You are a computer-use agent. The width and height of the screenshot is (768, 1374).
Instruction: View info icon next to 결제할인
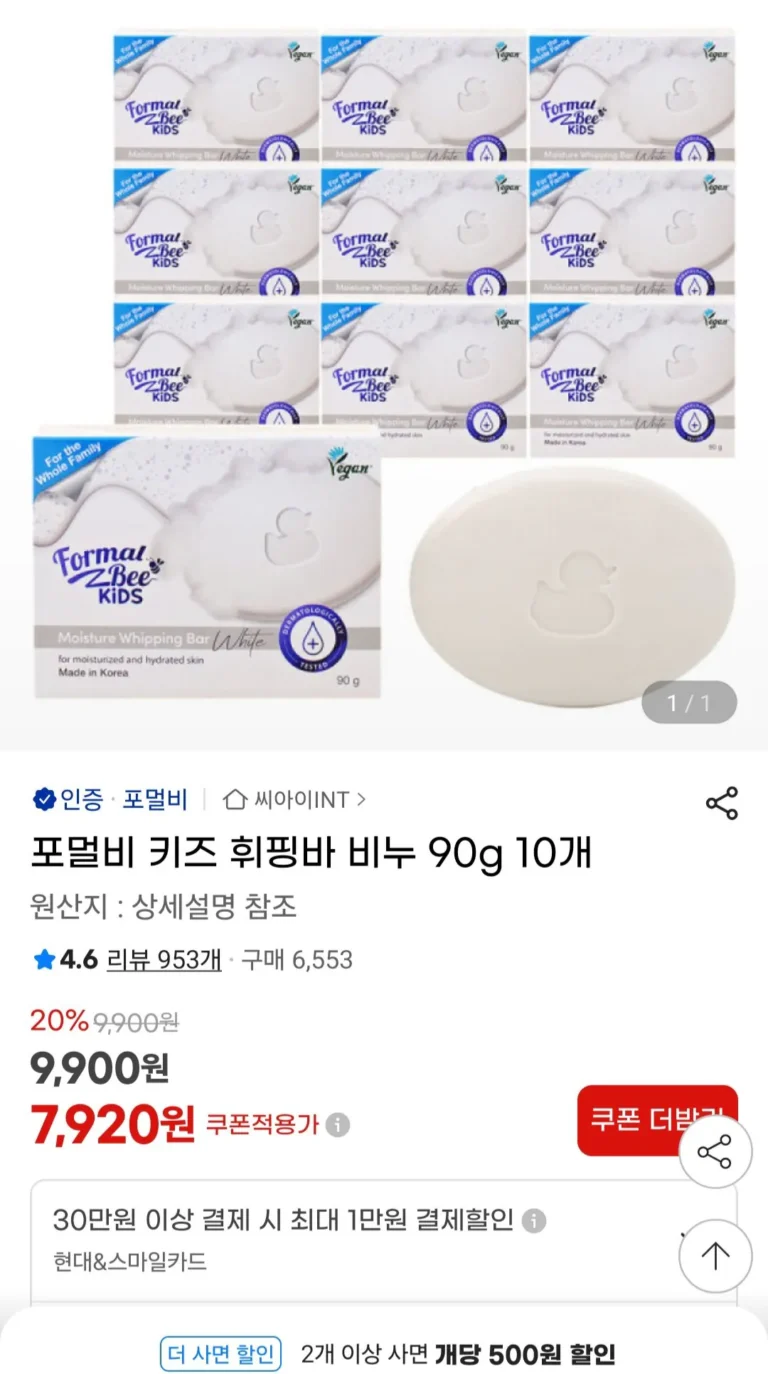click(535, 1221)
